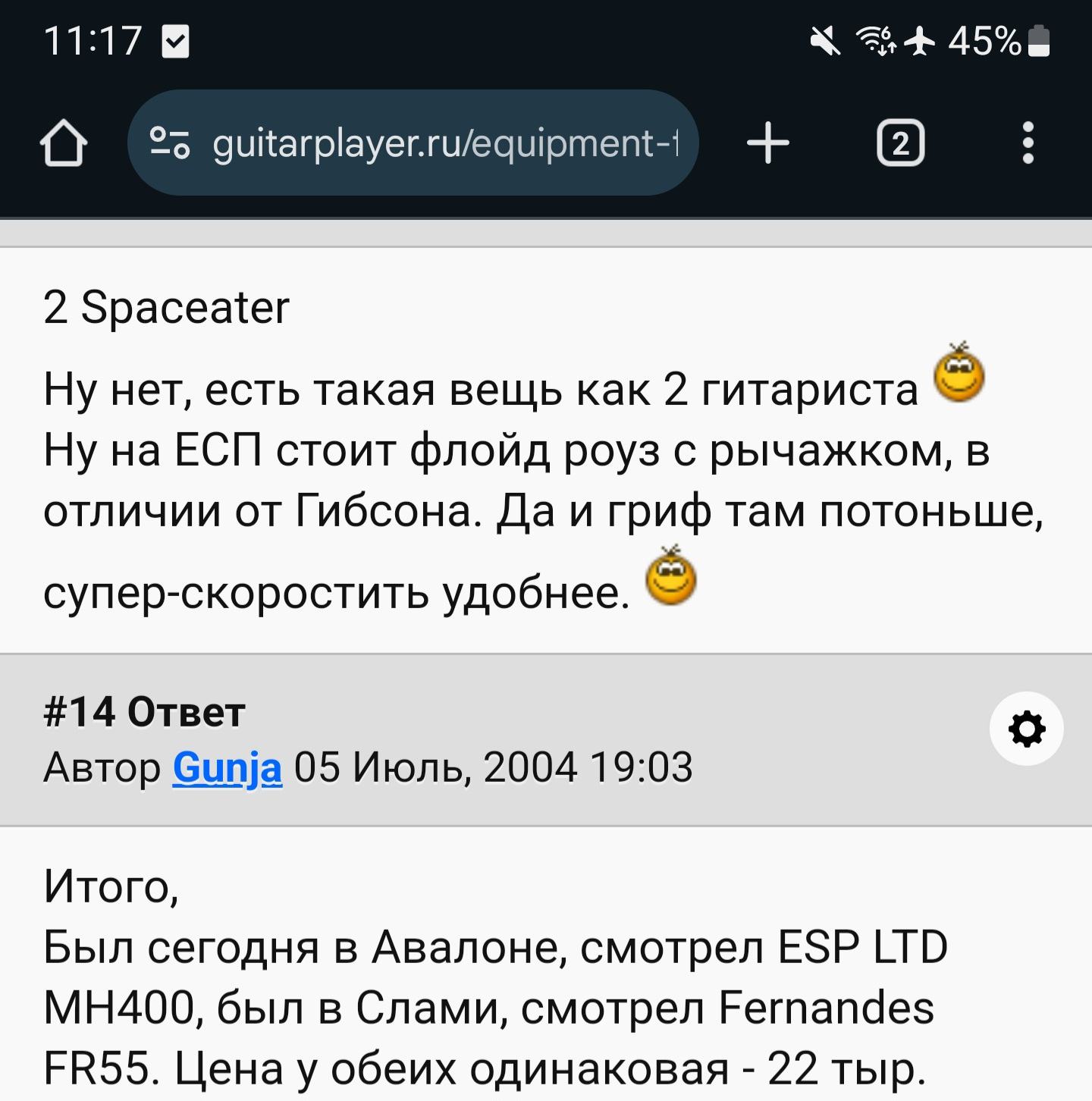This screenshot has height=1101, width=1092.
Task: Tap the guitarplayer.ru address bar
Action: 444,143
